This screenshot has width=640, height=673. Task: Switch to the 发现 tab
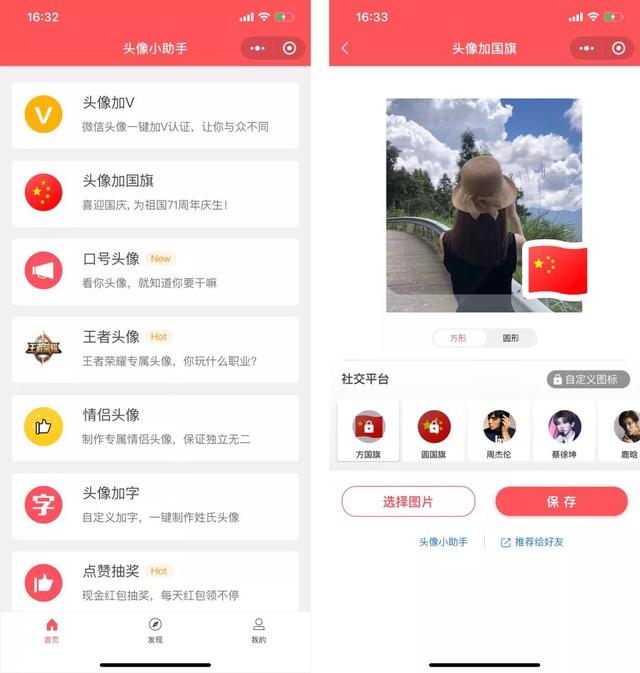[155, 630]
